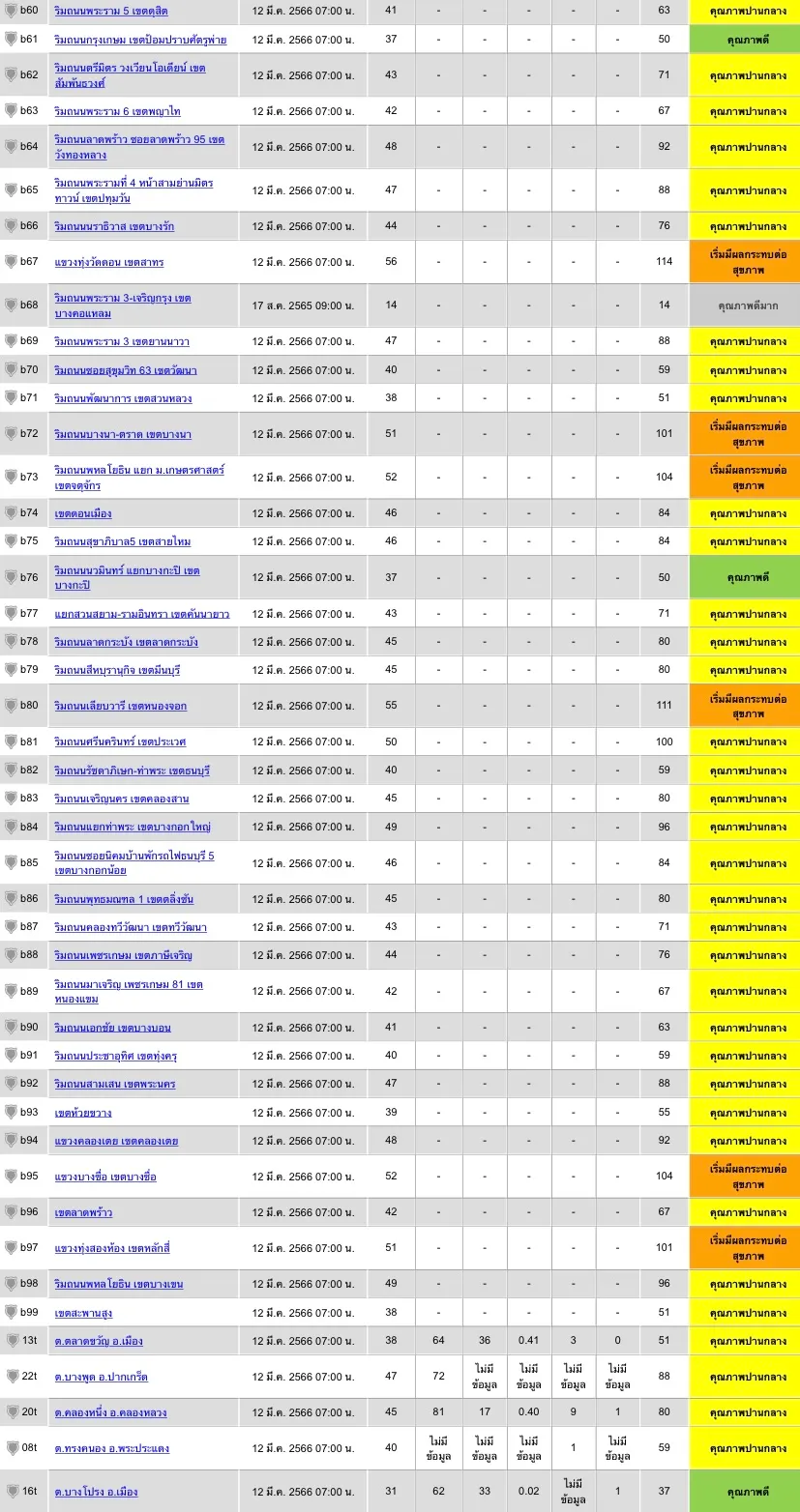Open station link เขตห้วยขวาง
The image size is (800, 1512).
[83, 1113]
